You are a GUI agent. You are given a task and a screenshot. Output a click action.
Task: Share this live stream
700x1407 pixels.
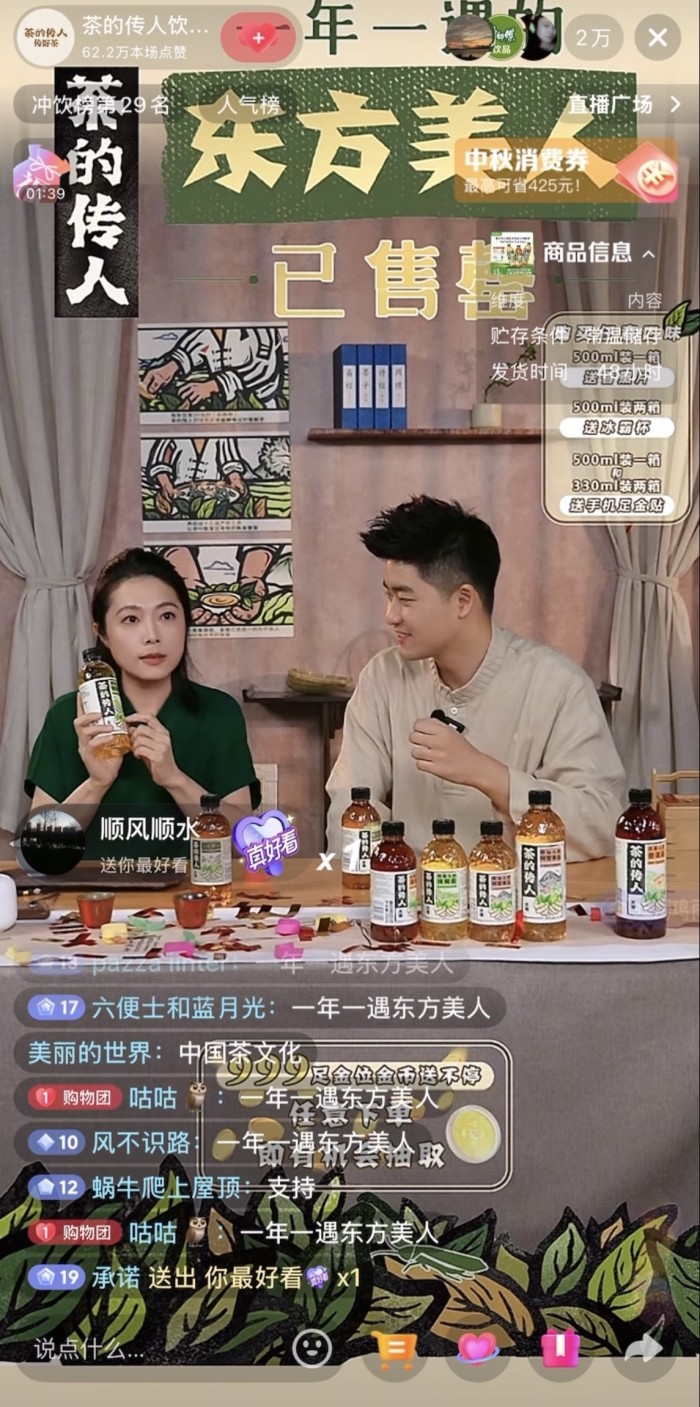643,1348
